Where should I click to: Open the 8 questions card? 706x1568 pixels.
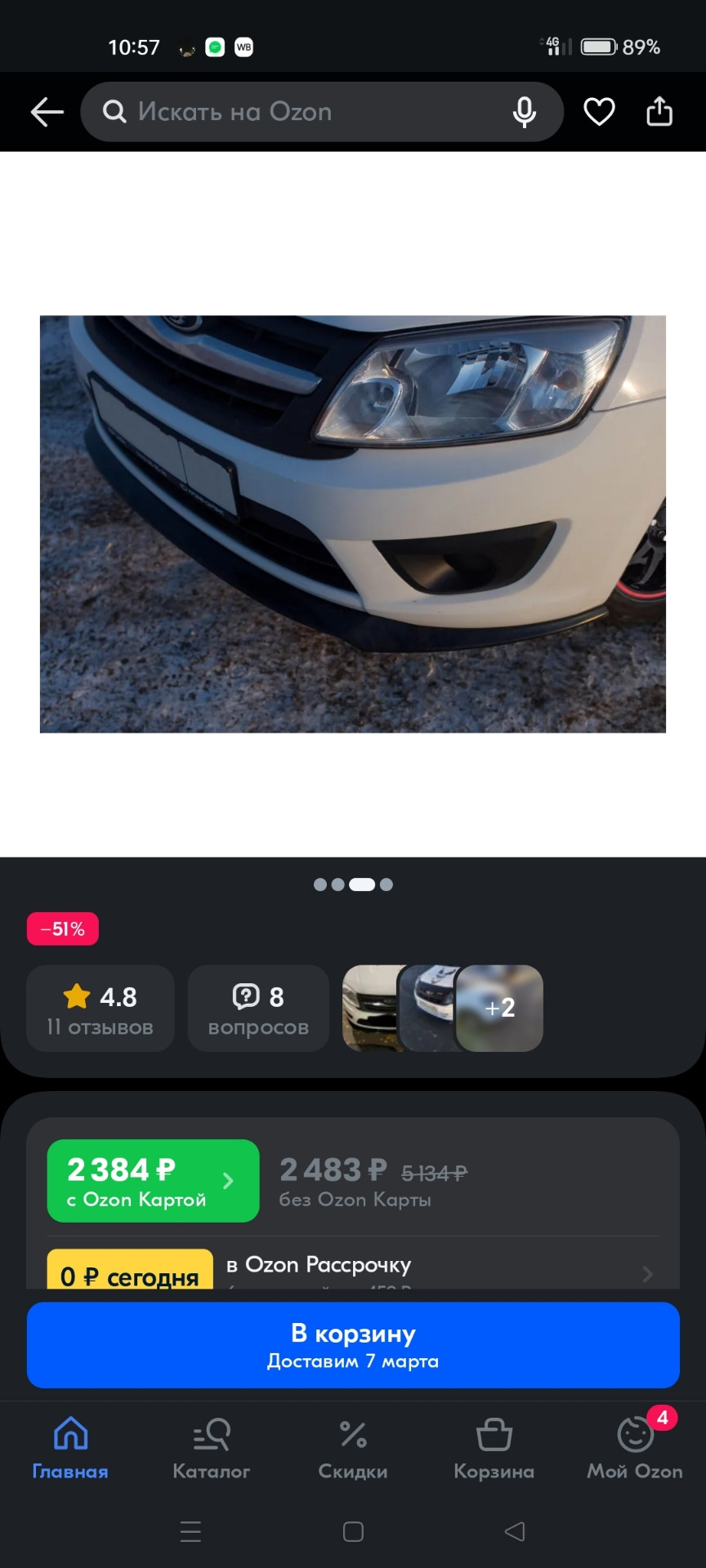[258, 1009]
